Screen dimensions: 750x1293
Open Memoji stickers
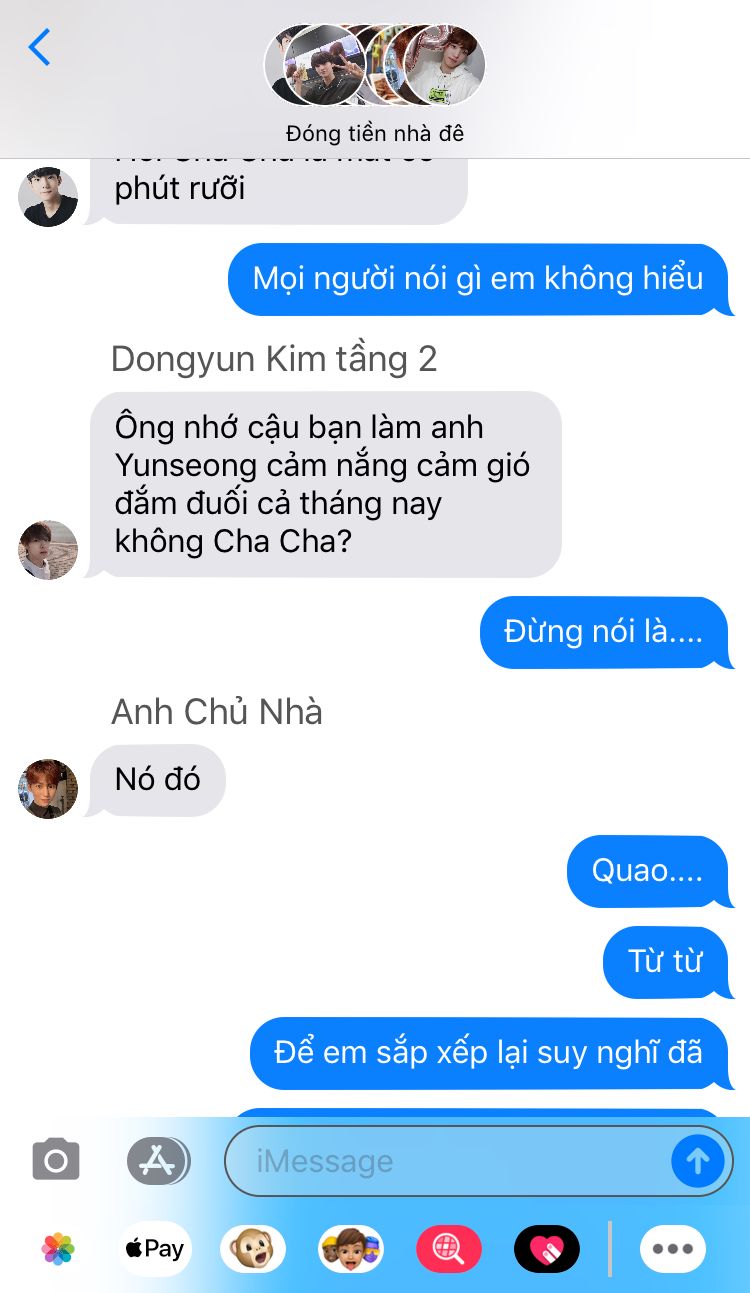tap(351, 1248)
